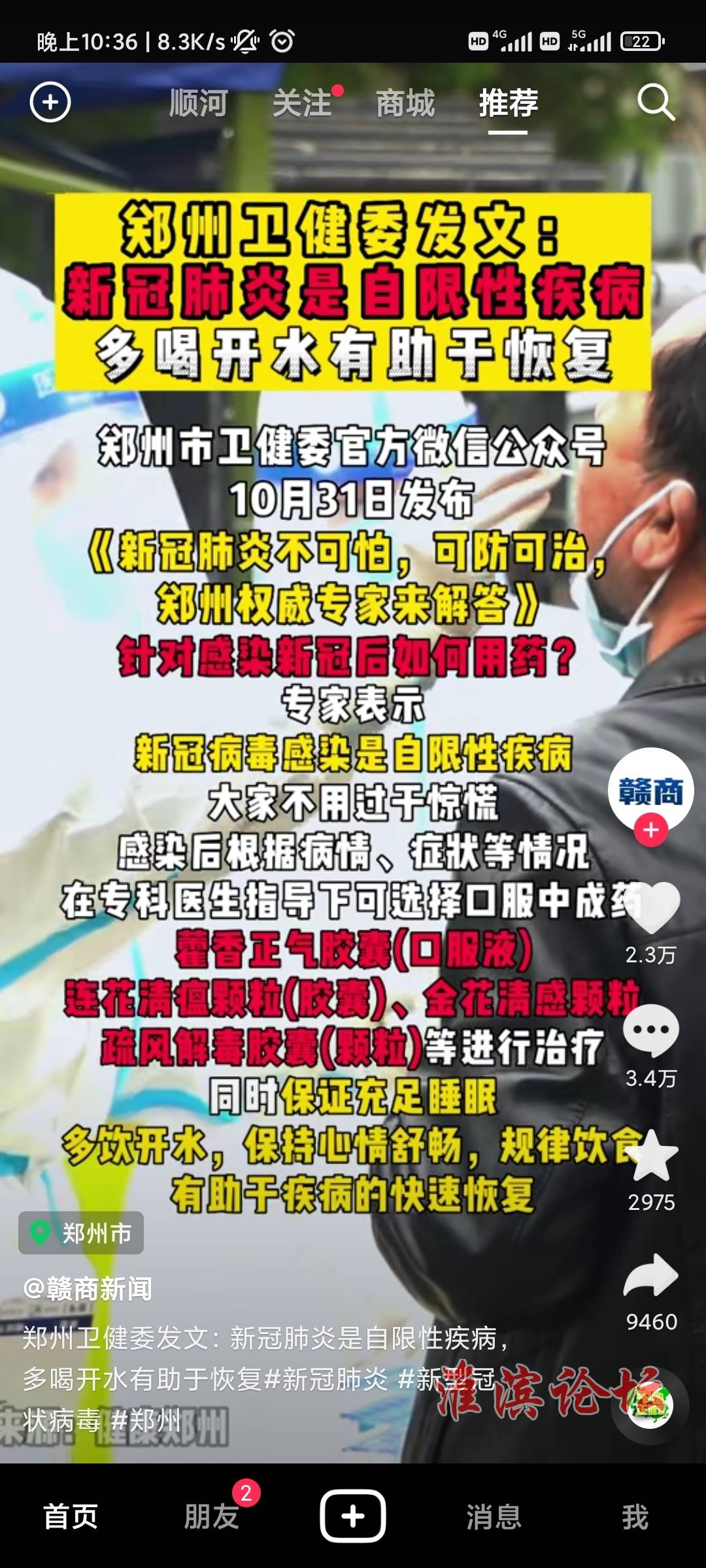
Task: Share this video using the arrow icon
Action: tap(651, 1275)
